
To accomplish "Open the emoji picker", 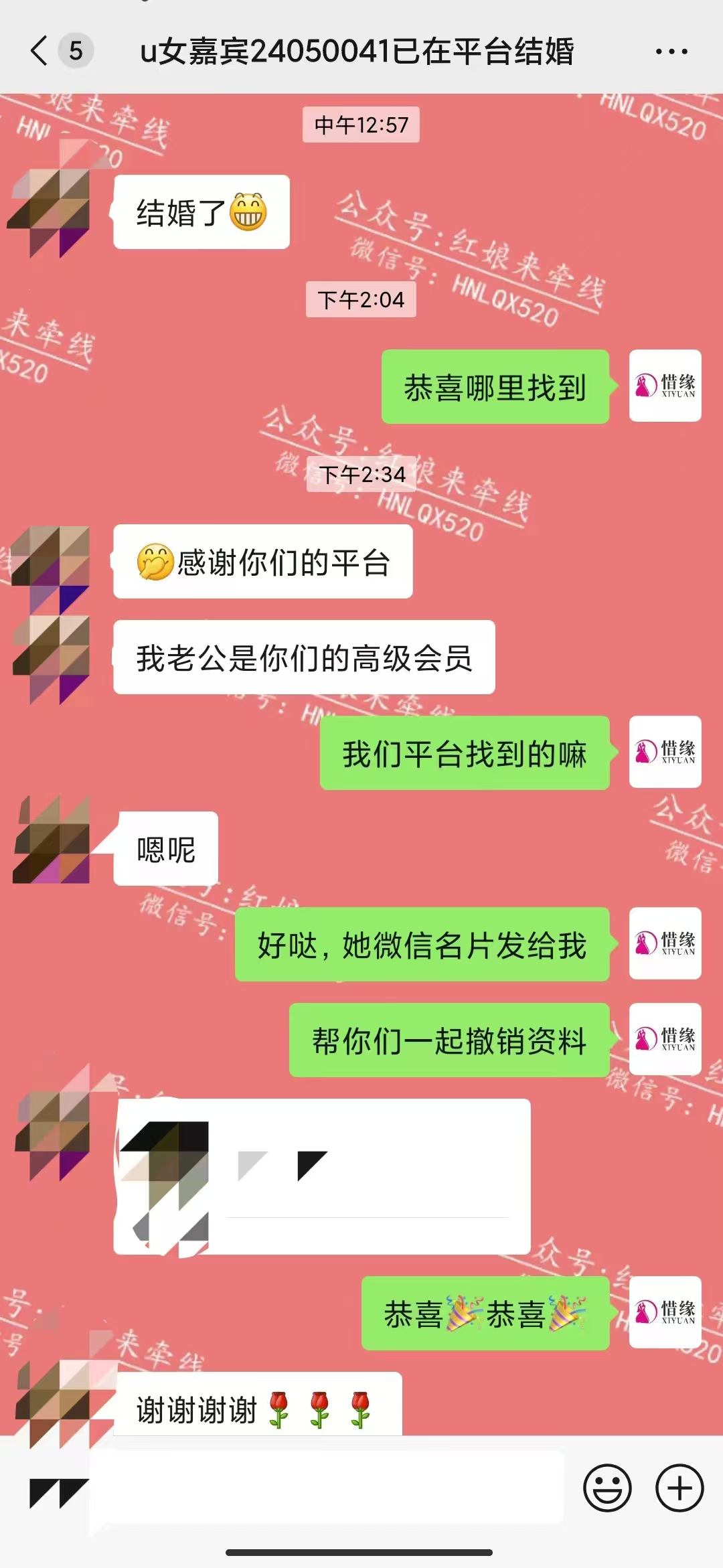I will click(607, 1488).
